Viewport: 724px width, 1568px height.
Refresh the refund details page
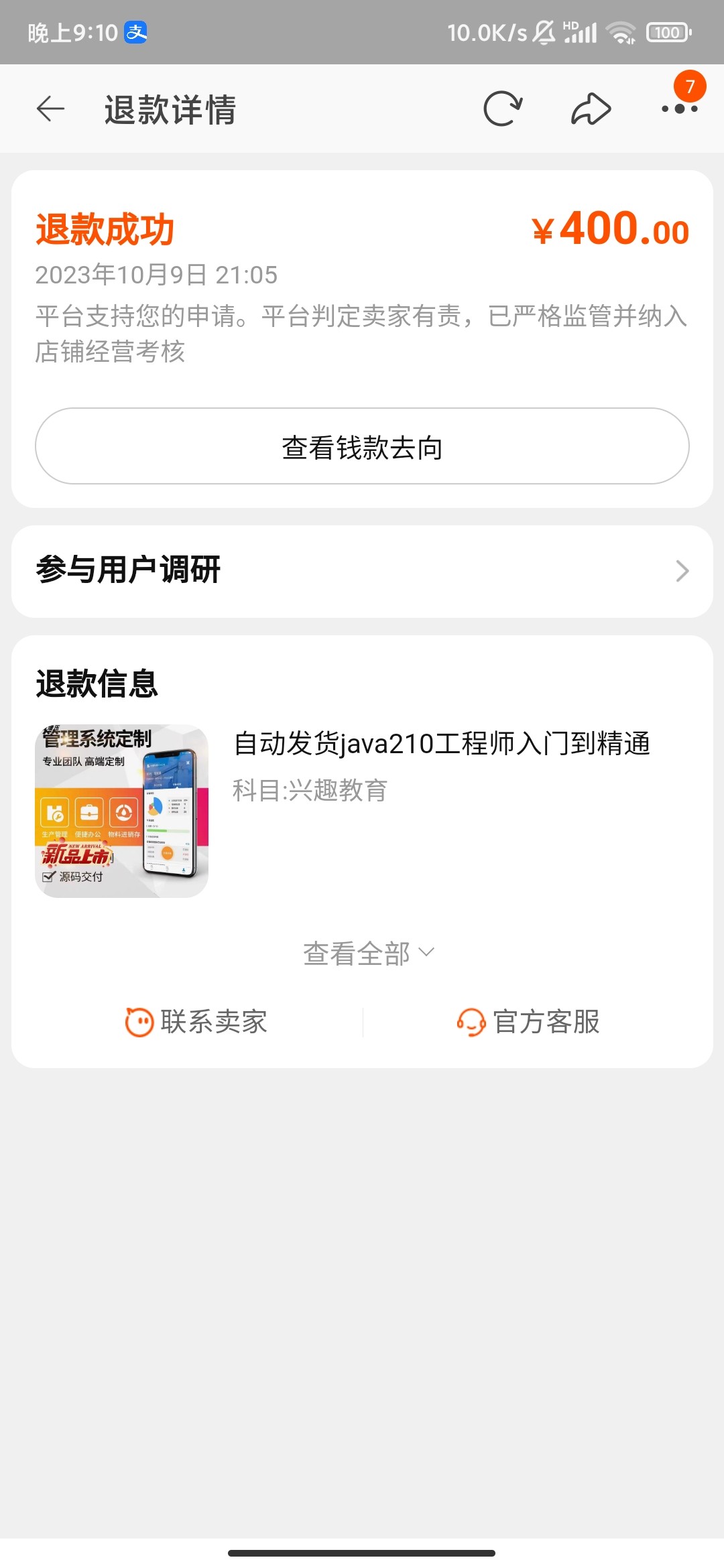click(503, 109)
